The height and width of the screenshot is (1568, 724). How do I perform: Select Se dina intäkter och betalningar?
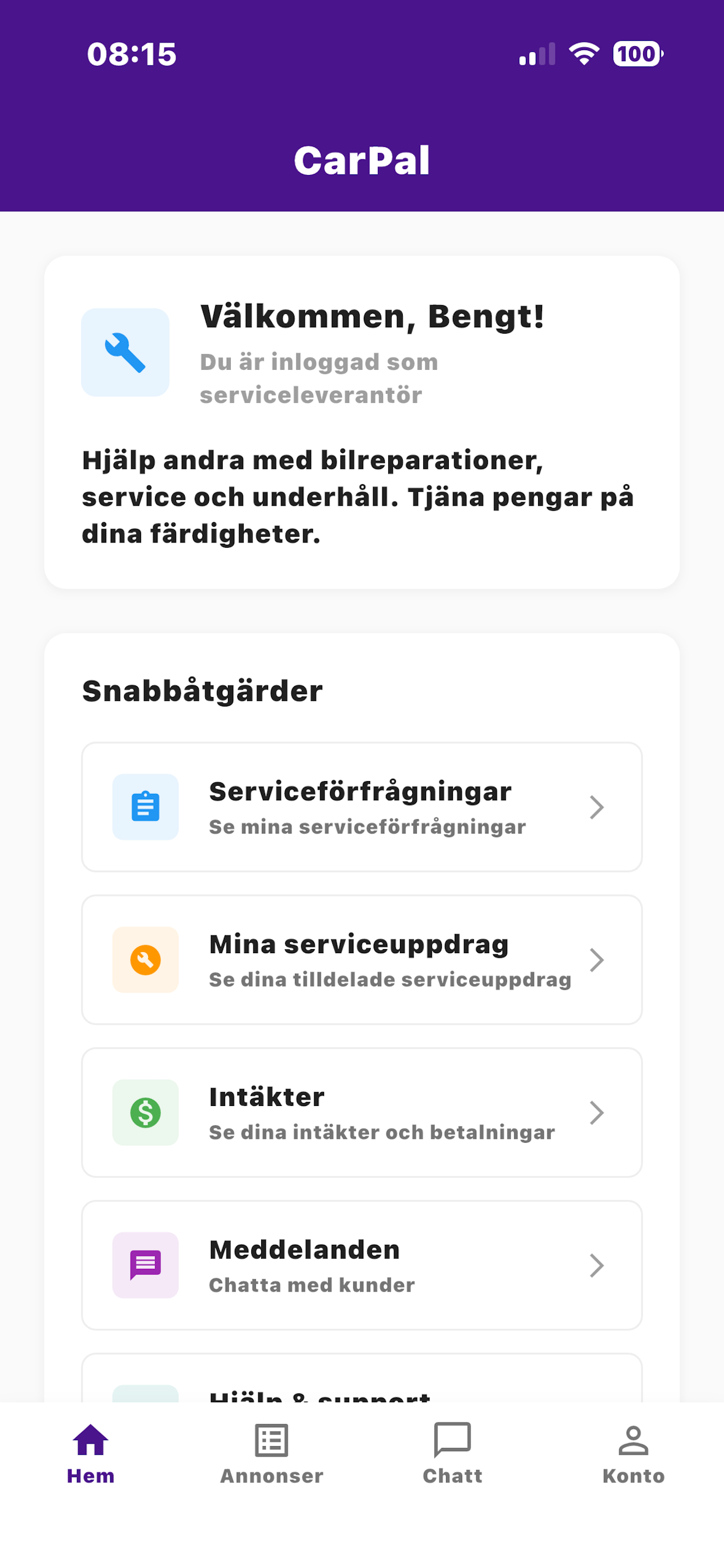(x=381, y=1132)
